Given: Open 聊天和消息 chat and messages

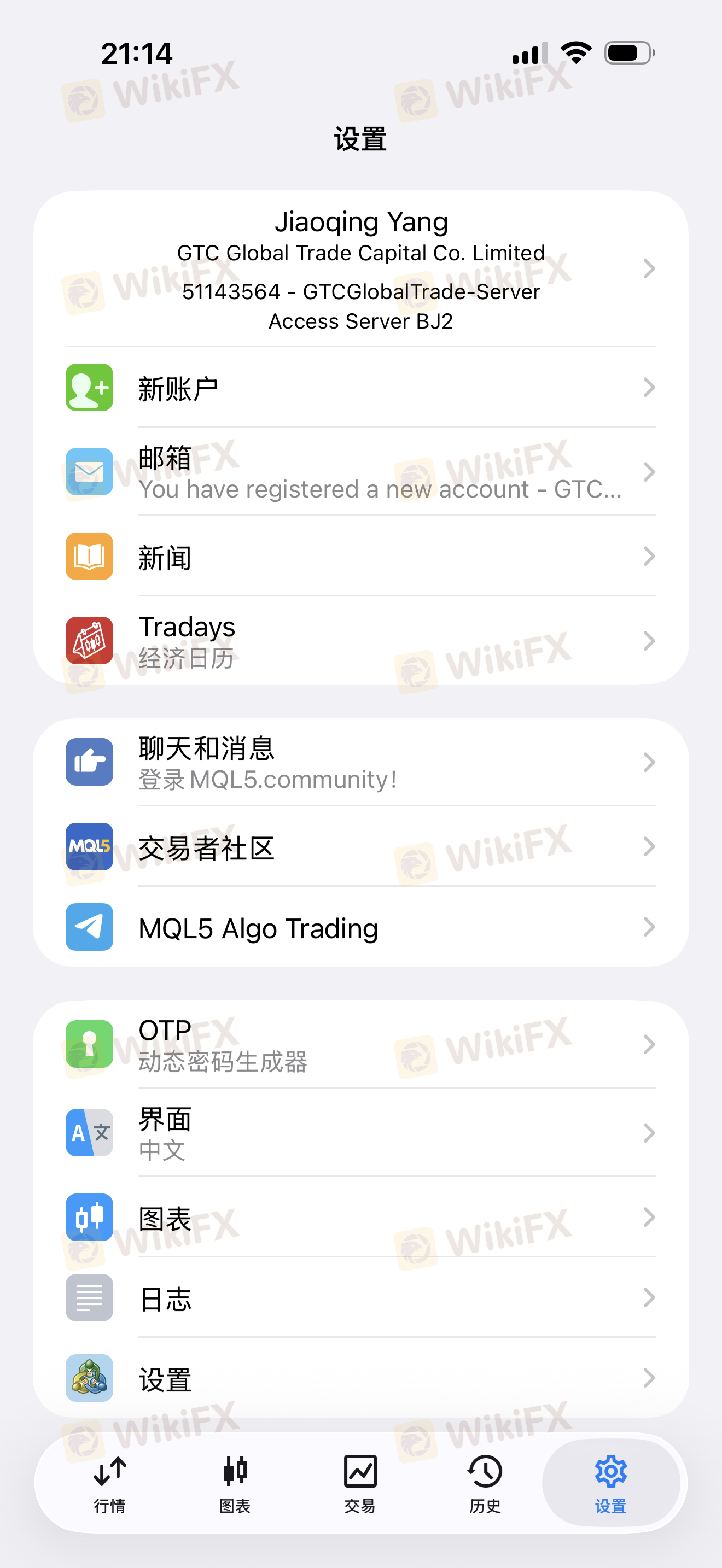Looking at the screenshot, I should [x=361, y=762].
